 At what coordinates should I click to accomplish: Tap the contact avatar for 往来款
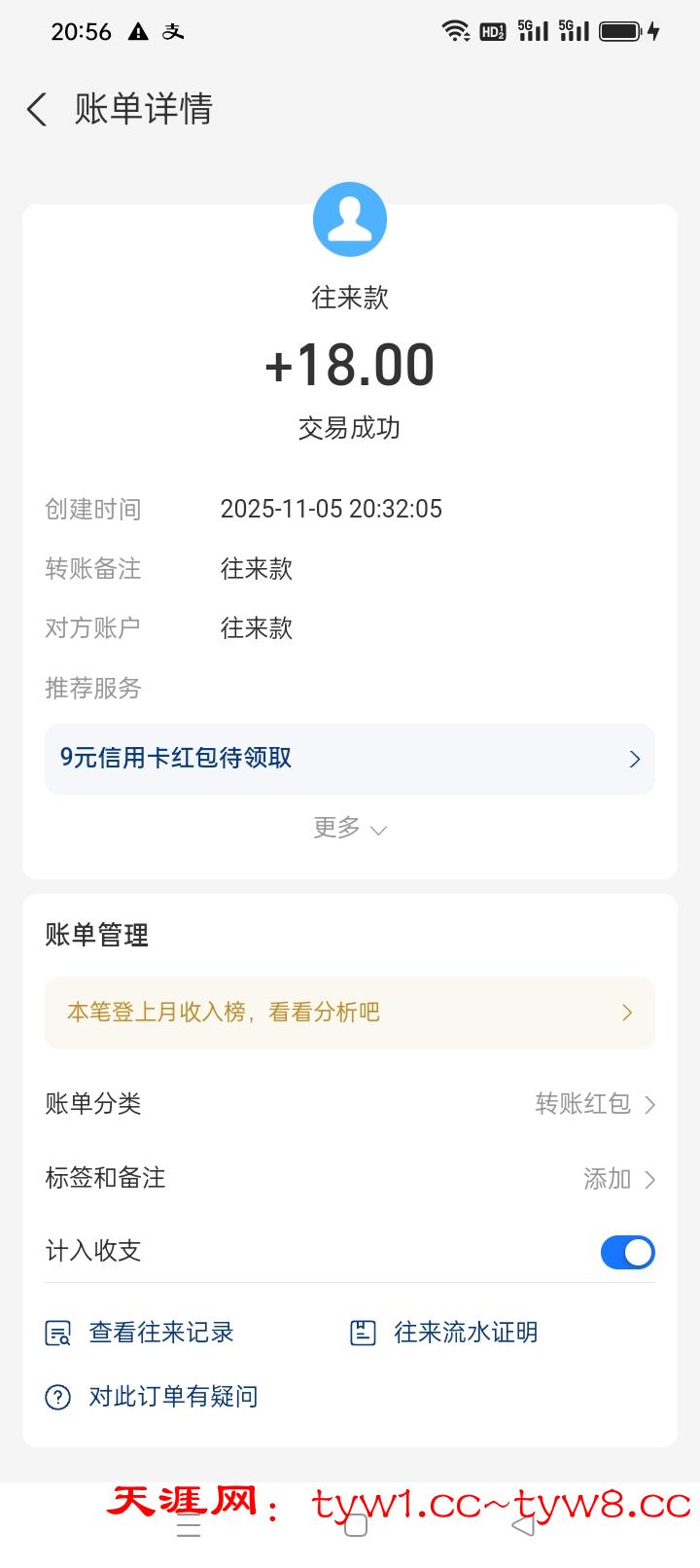(350, 220)
